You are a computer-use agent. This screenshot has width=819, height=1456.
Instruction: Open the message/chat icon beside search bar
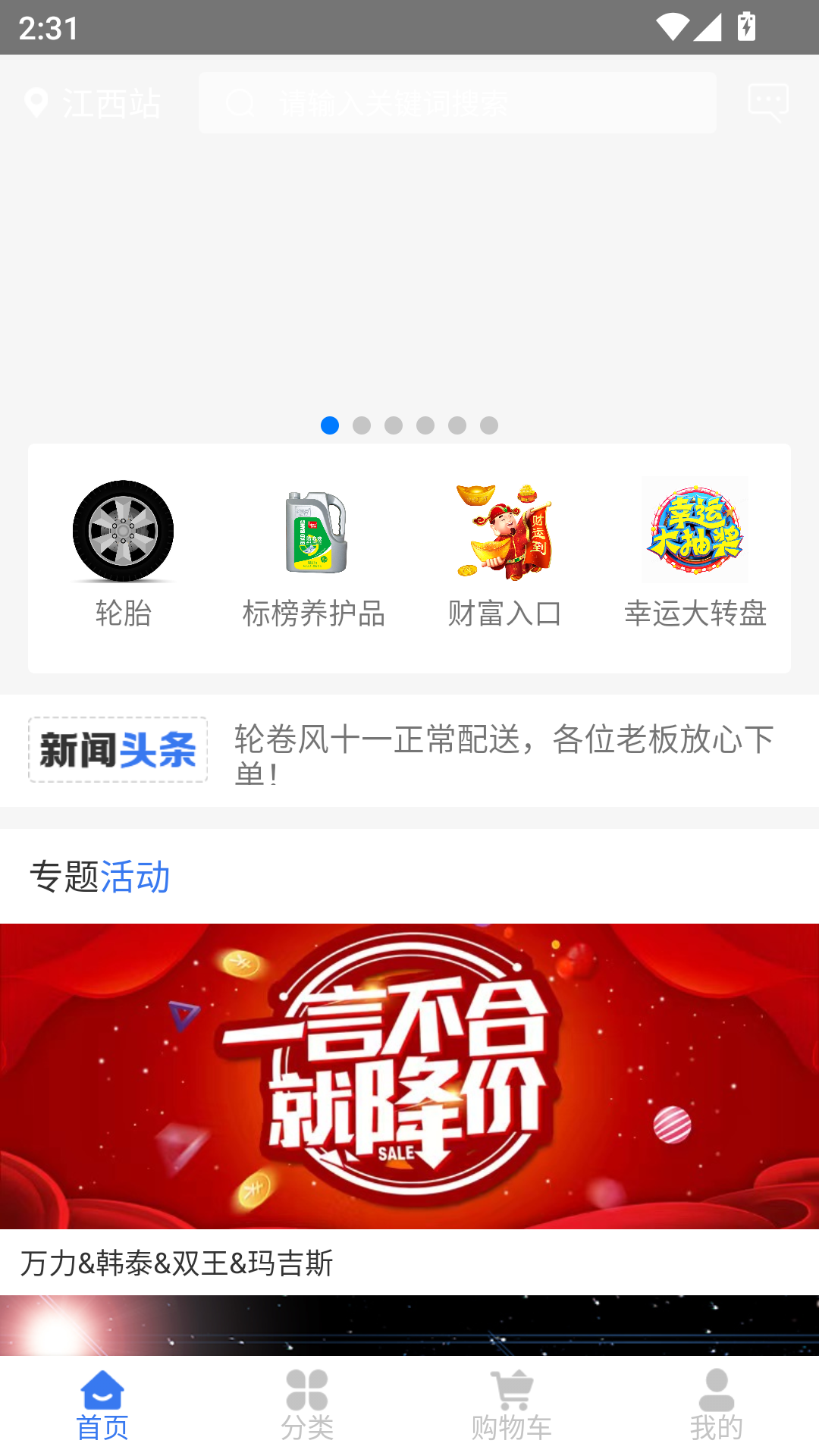[769, 102]
